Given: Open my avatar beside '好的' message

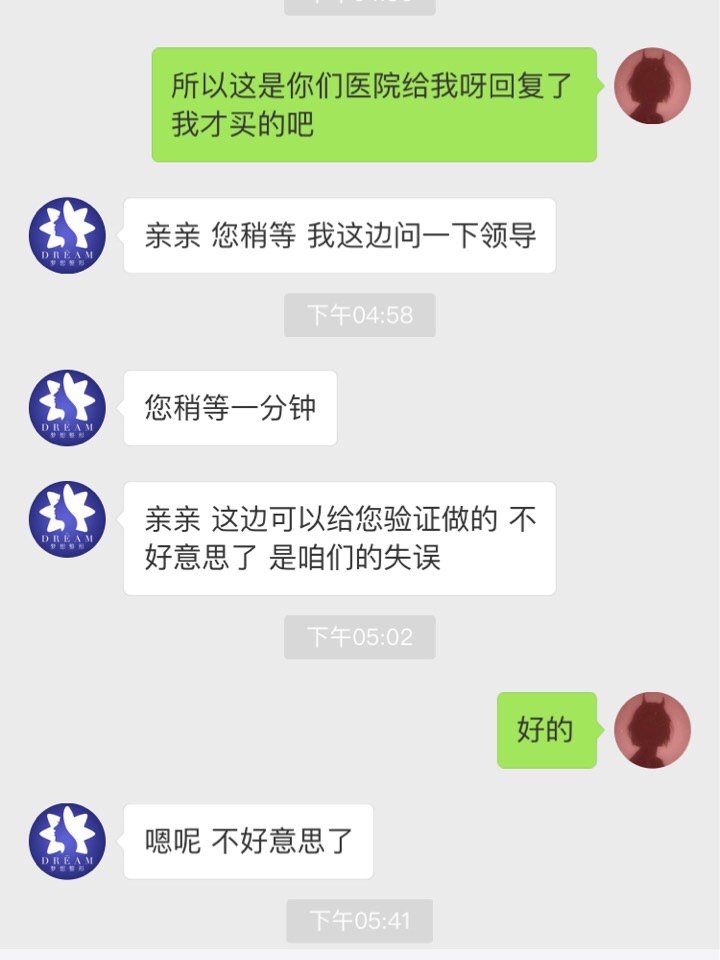Looking at the screenshot, I should click(x=652, y=730).
